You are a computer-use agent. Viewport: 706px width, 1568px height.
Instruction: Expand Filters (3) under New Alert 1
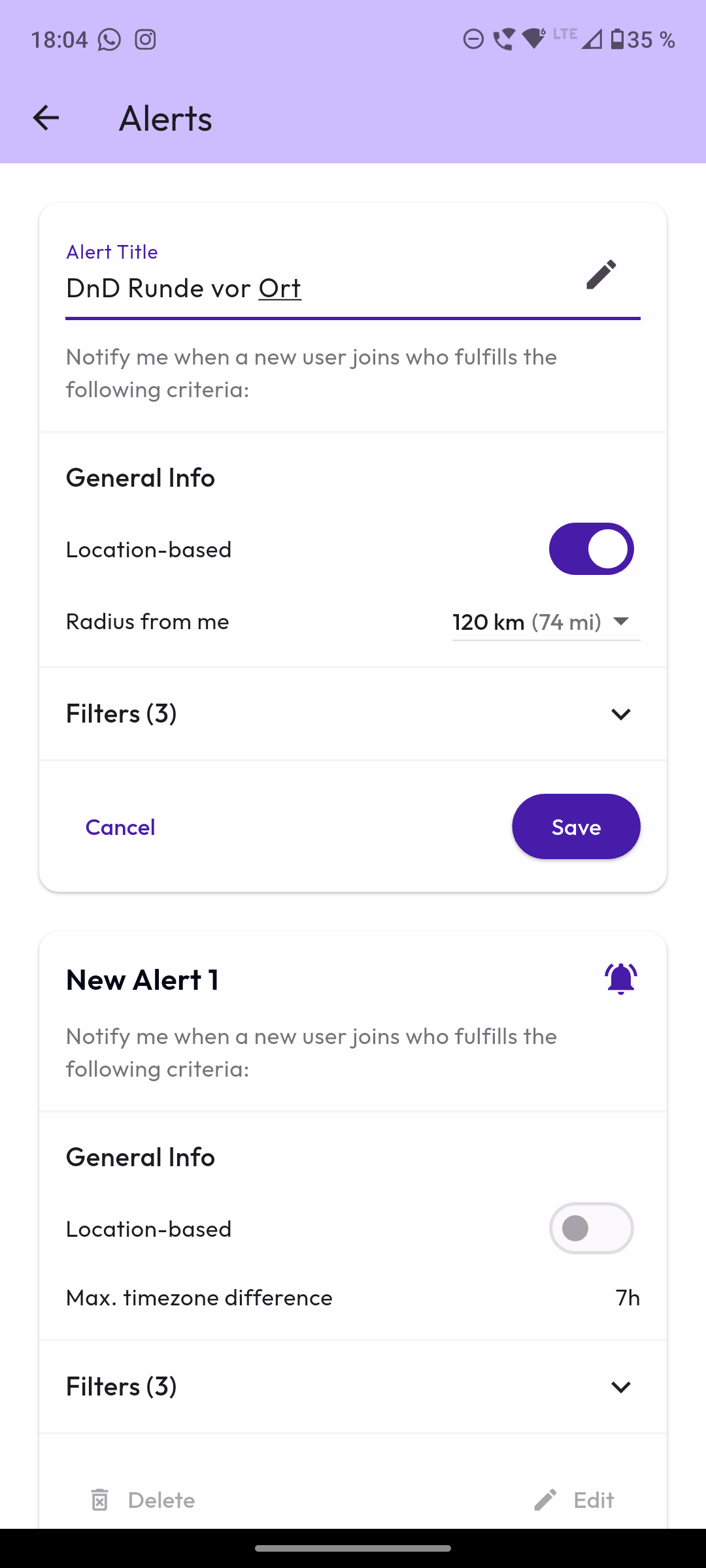[x=353, y=1386]
